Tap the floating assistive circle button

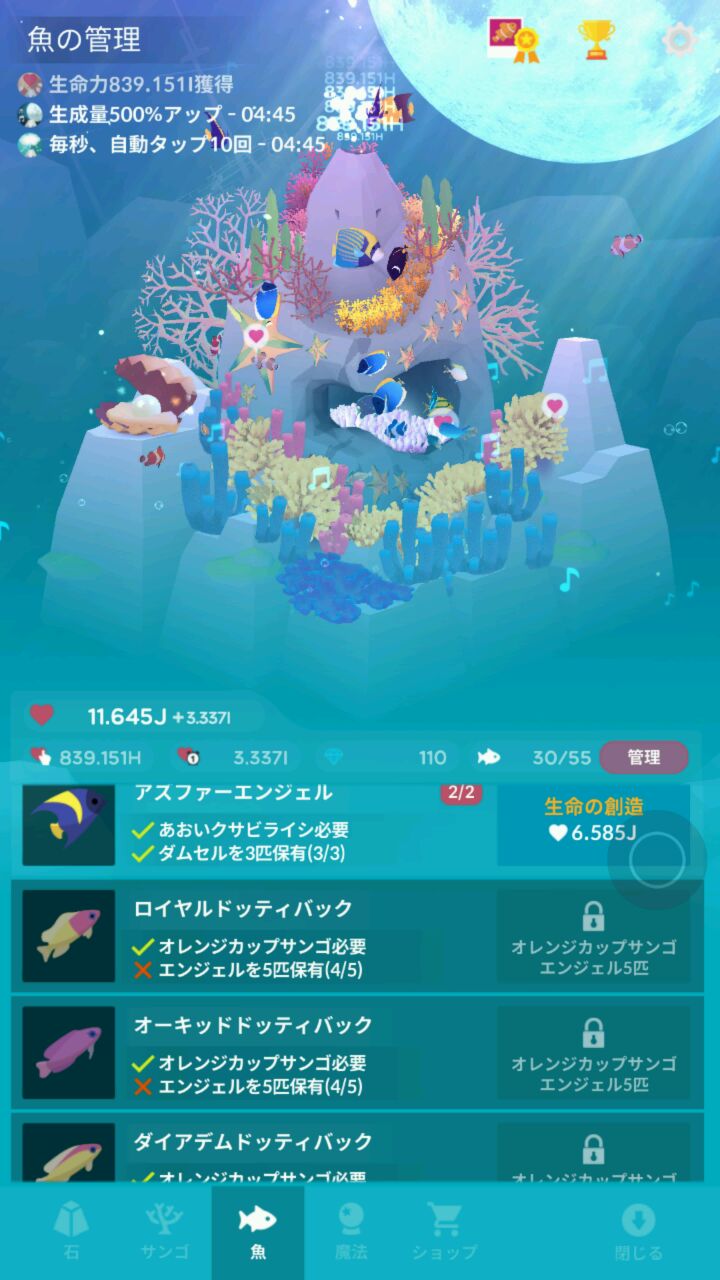(657, 860)
